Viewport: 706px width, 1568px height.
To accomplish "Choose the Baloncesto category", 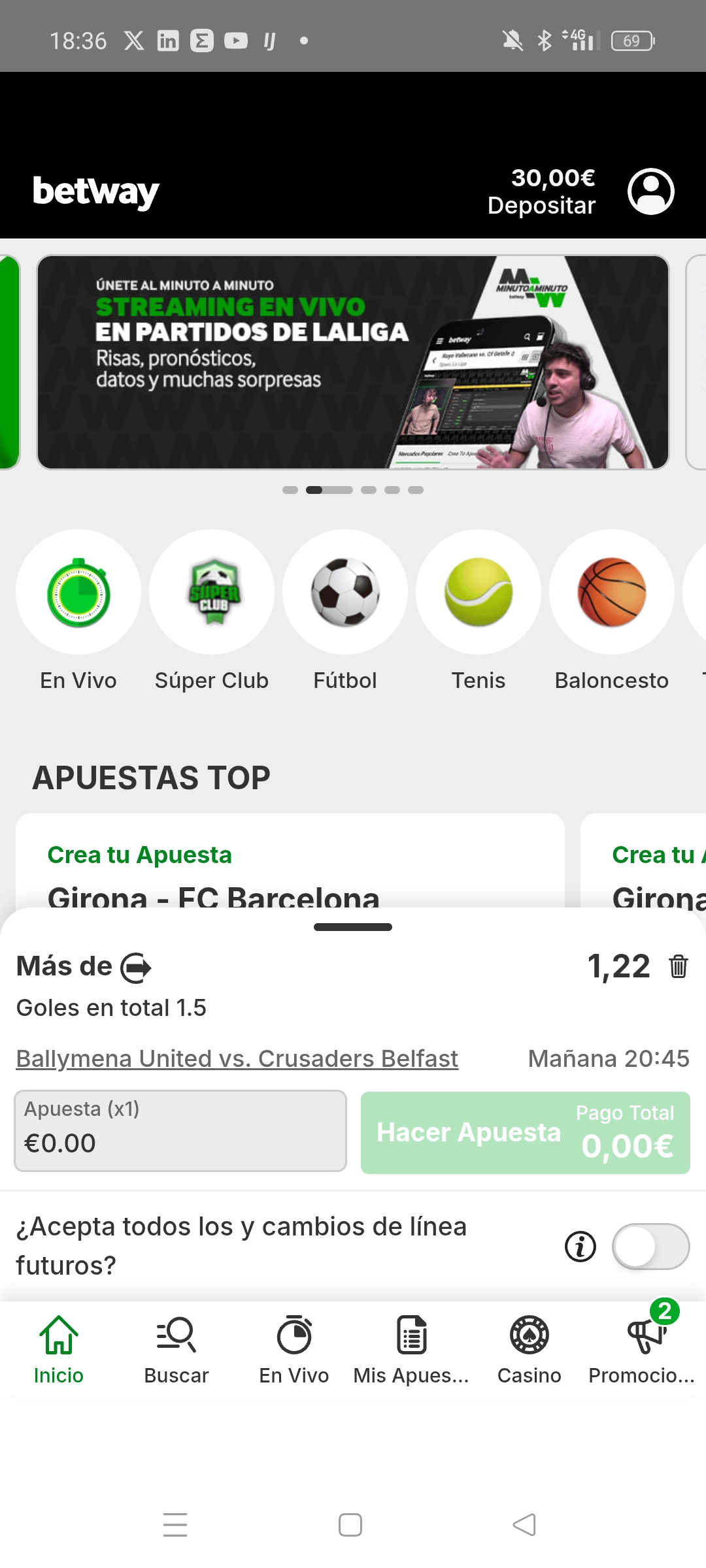I will [x=612, y=592].
